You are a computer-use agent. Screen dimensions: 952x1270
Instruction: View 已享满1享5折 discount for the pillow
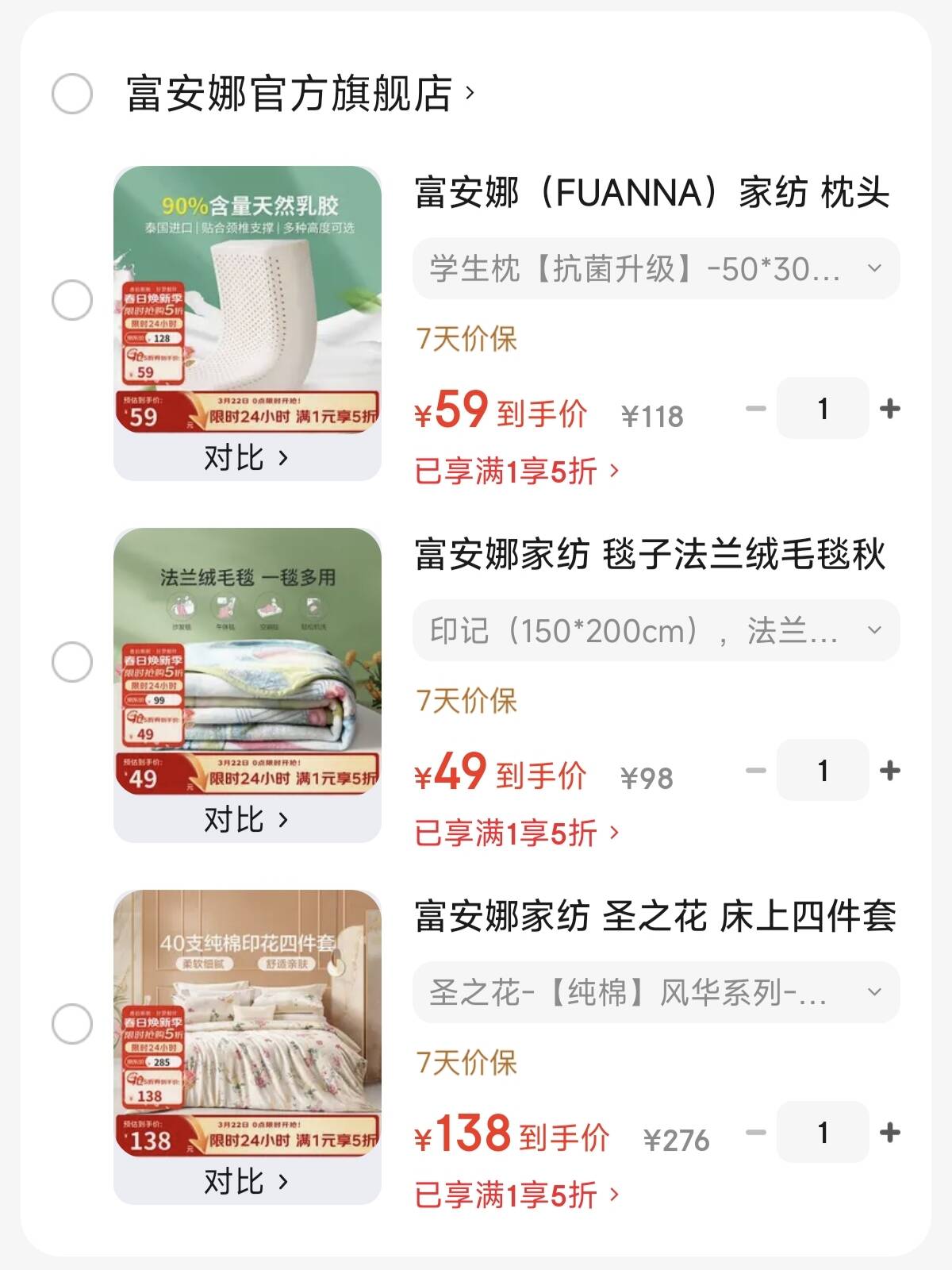pos(516,471)
